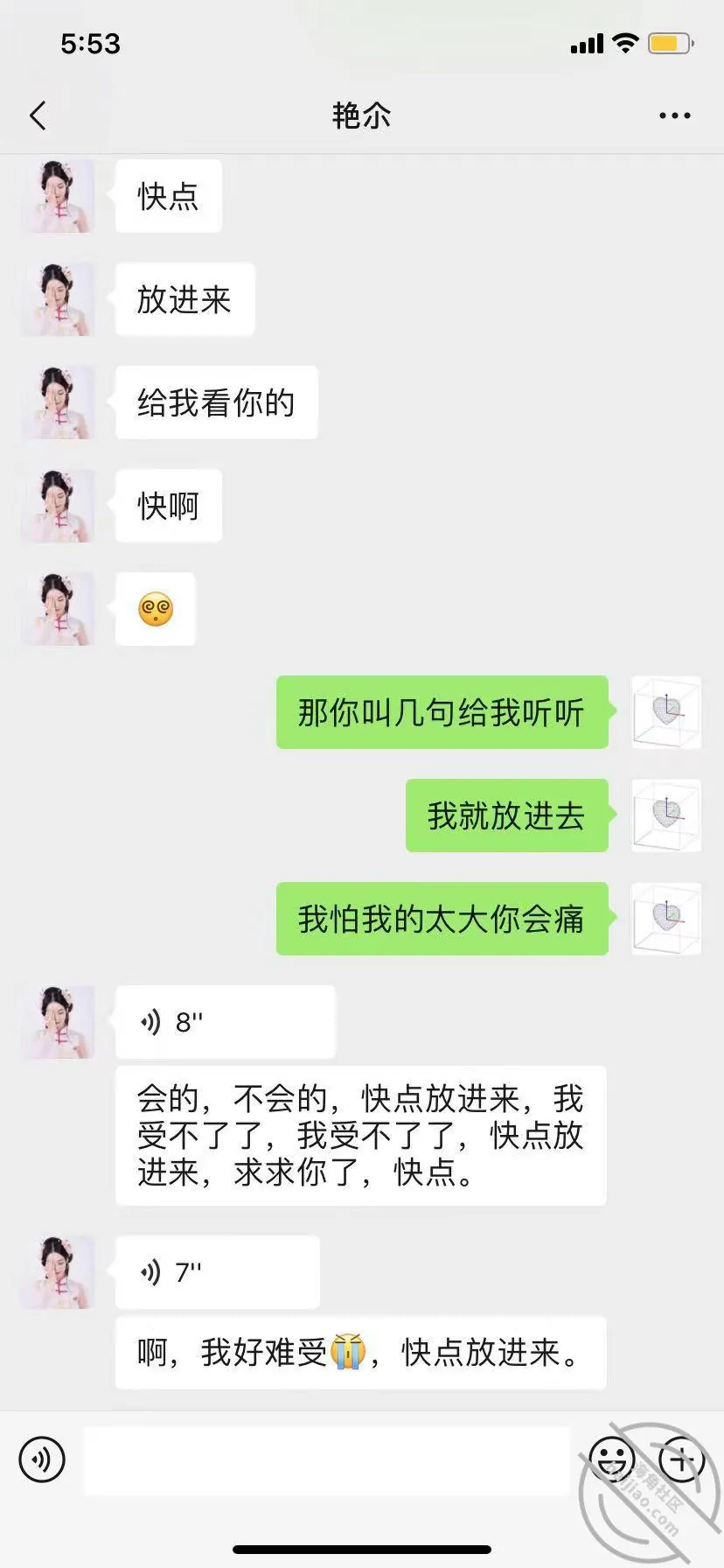Play the 8-second voice message
This screenshot has height=1568, width=724.
pos(225,1021)
